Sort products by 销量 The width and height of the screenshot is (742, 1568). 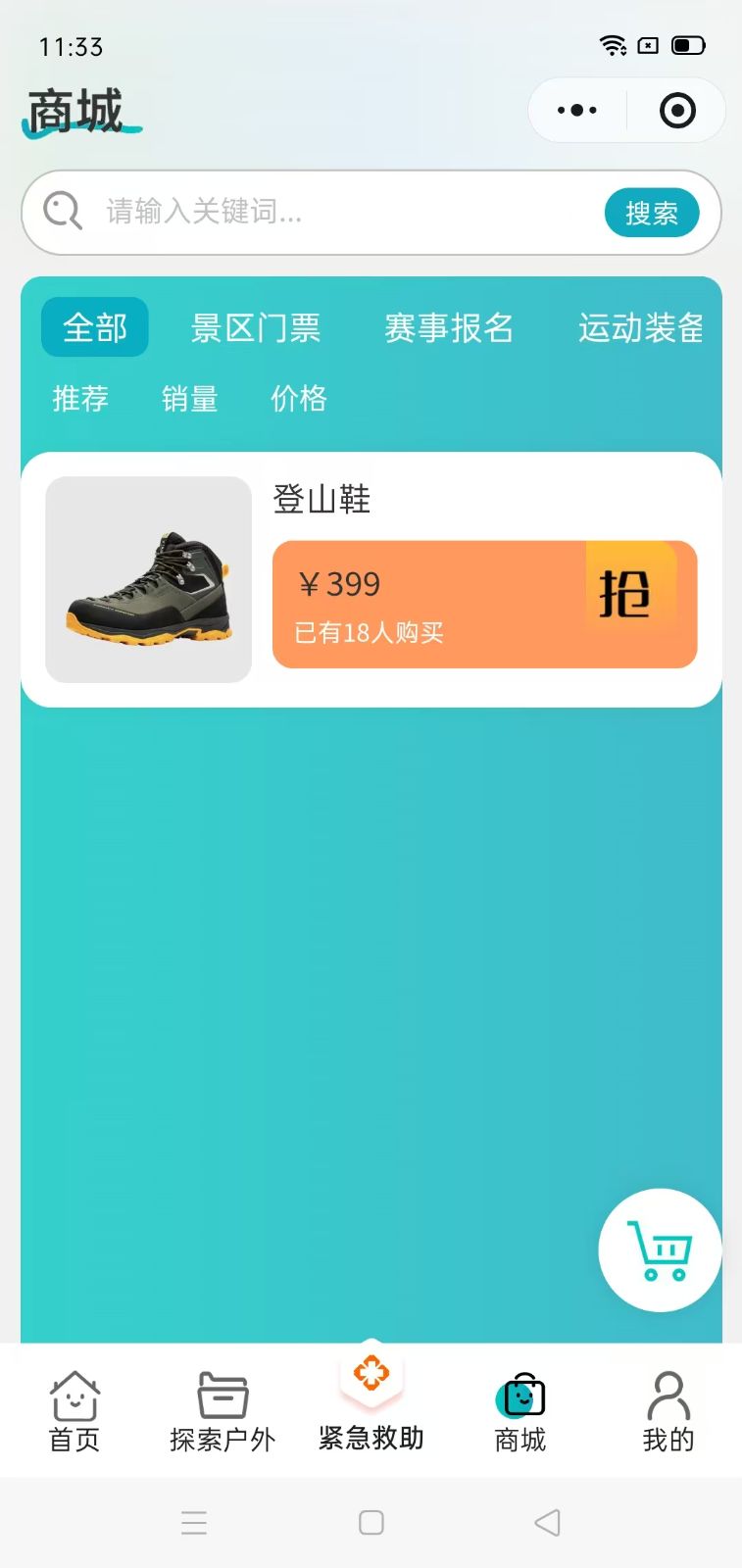click(x=189, y=398)
